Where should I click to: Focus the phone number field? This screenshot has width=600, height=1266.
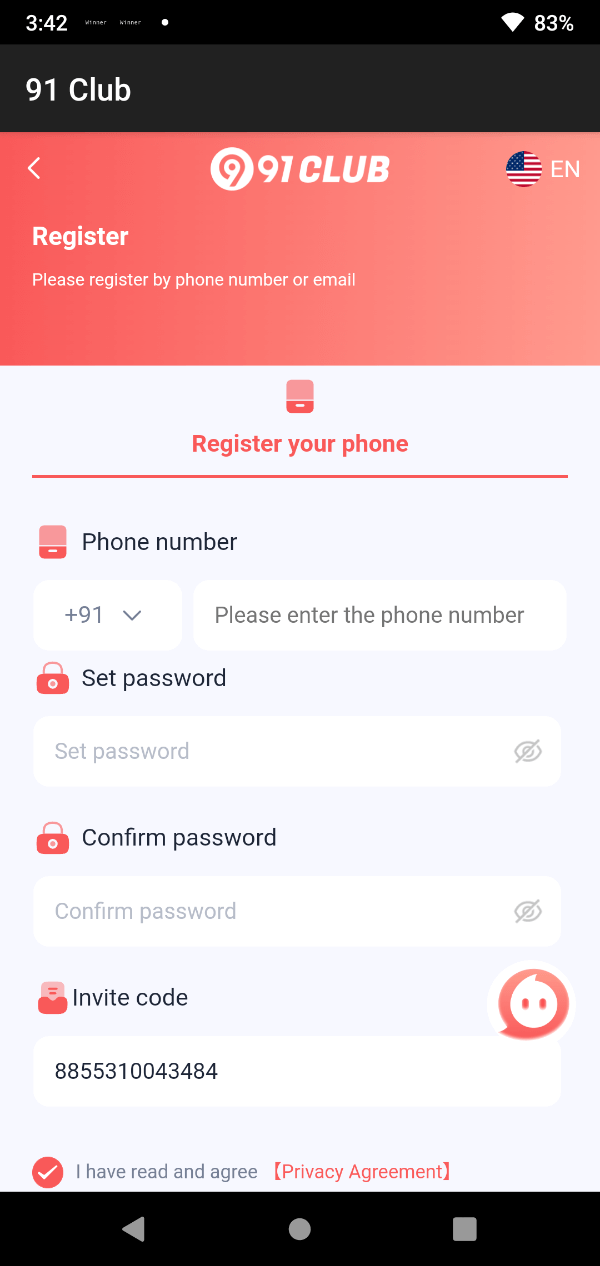[x=379, y=615]
